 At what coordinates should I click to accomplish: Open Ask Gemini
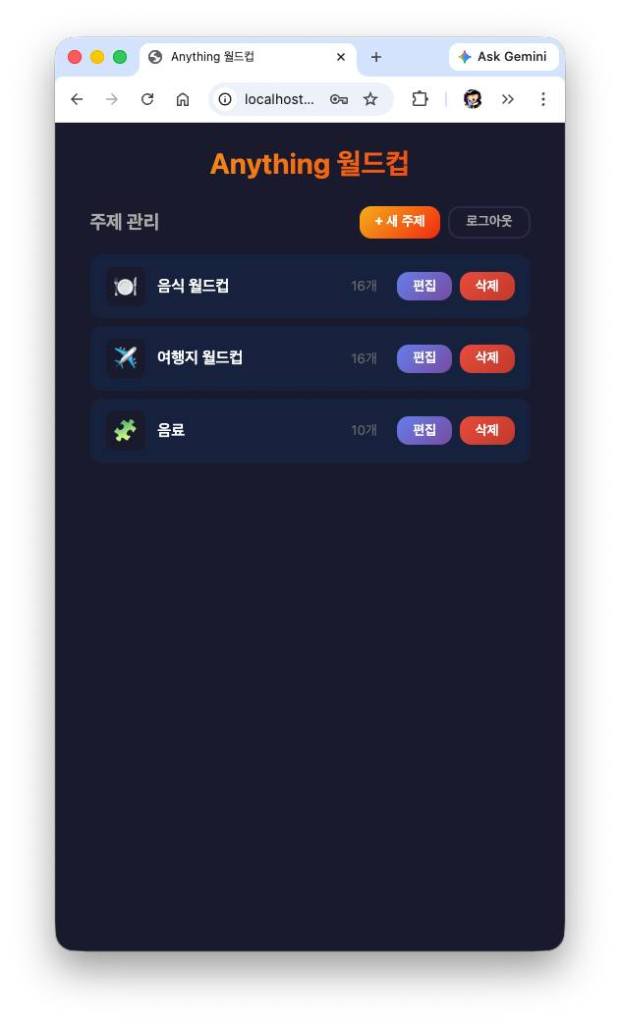503,57
